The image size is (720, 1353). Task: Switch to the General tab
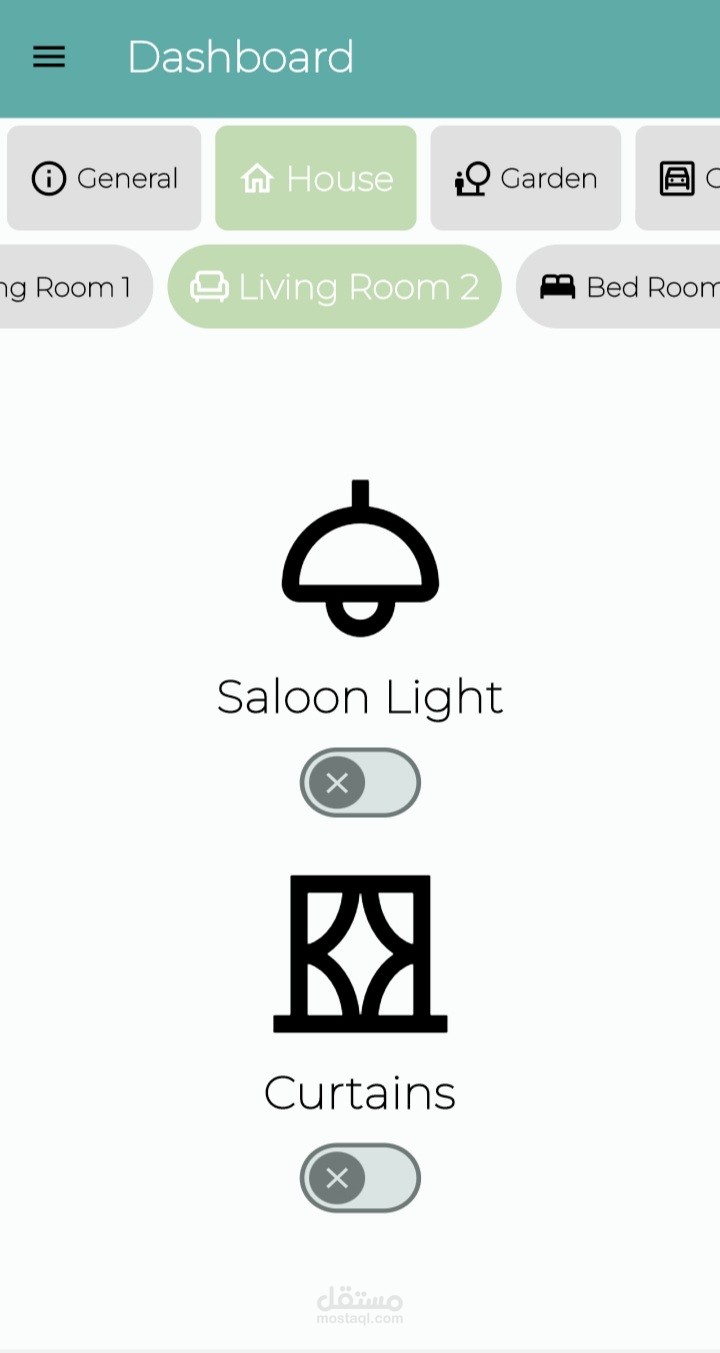point(104,178)
